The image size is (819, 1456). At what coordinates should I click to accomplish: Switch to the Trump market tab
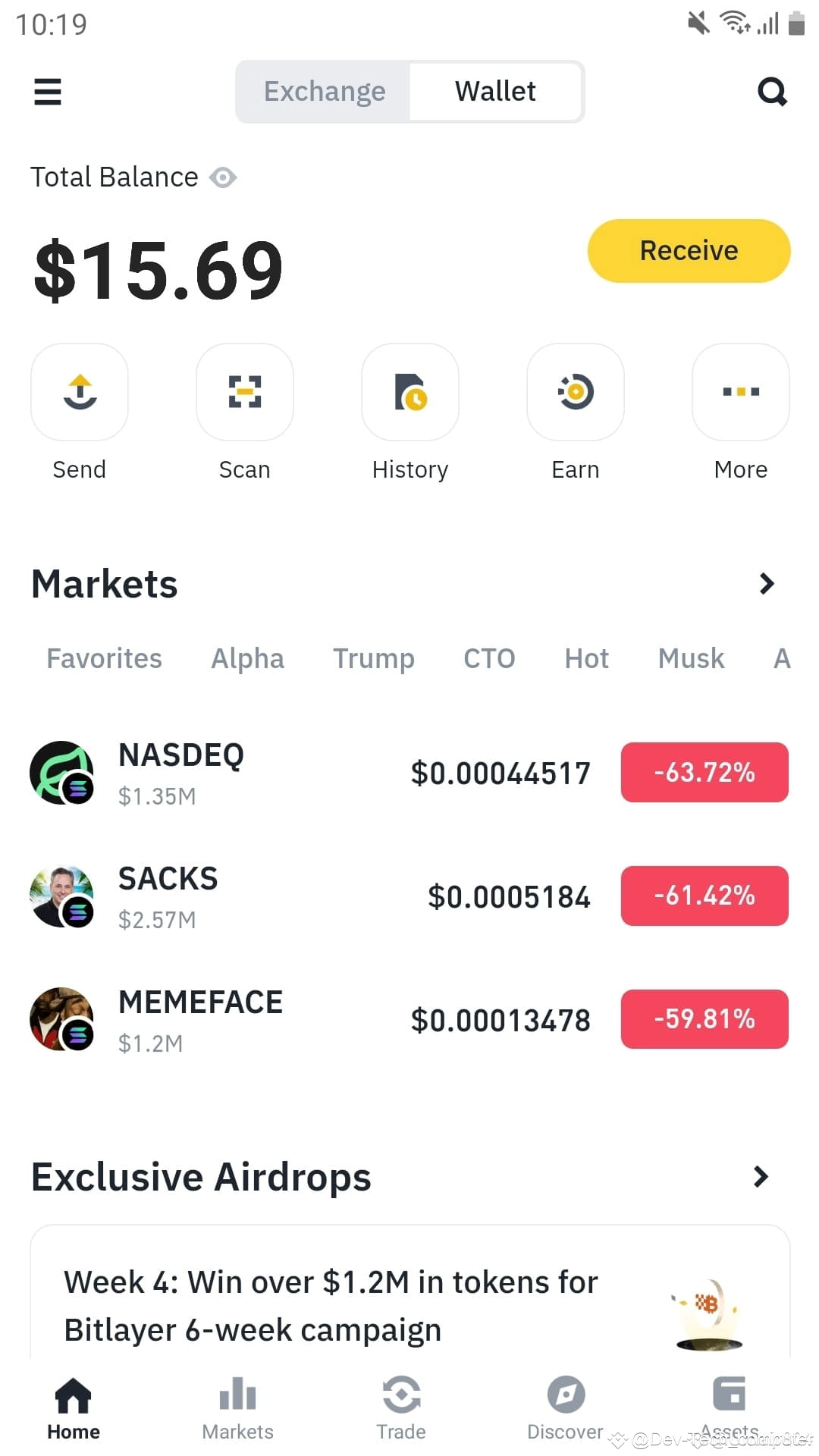(x=373, y=658)
